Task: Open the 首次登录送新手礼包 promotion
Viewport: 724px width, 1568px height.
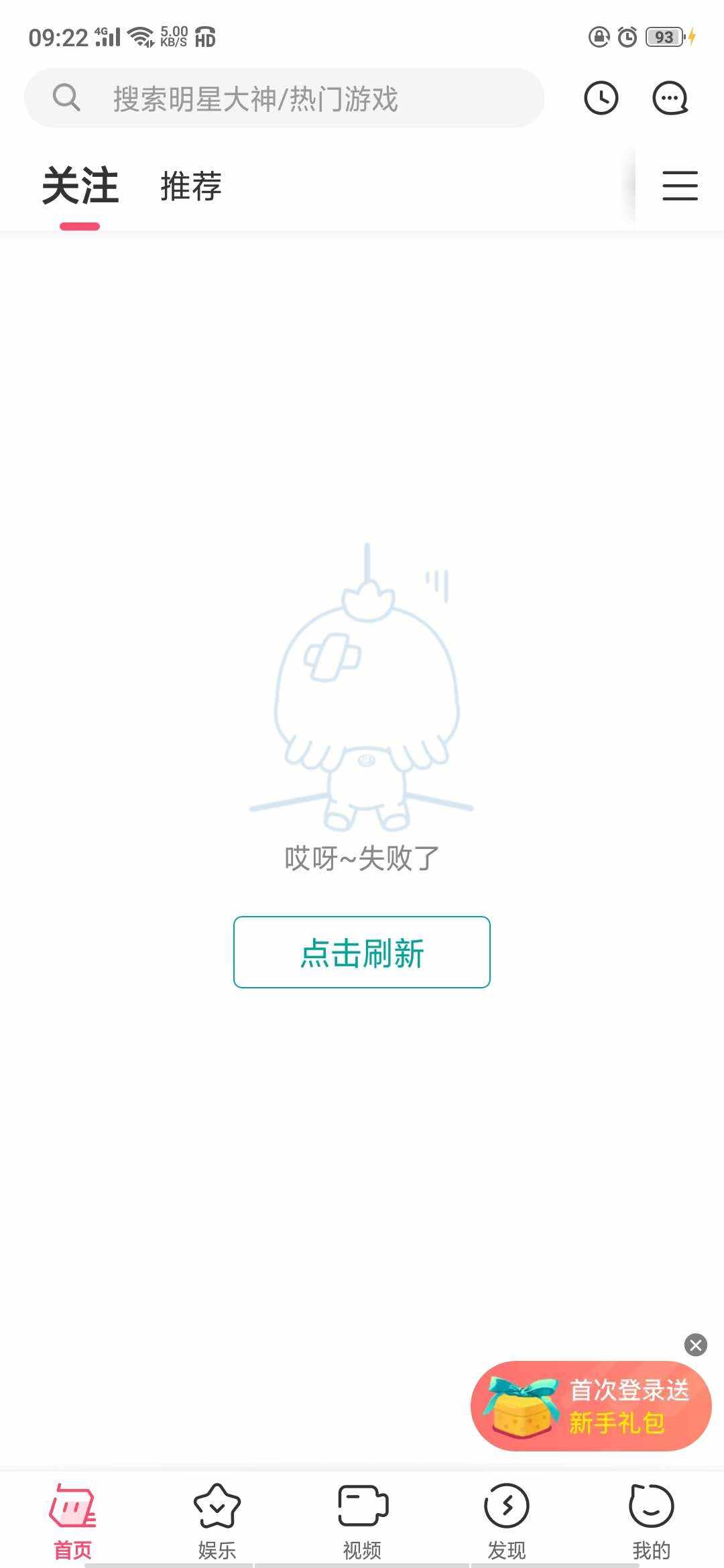Action: click(x=591, y=1406)
